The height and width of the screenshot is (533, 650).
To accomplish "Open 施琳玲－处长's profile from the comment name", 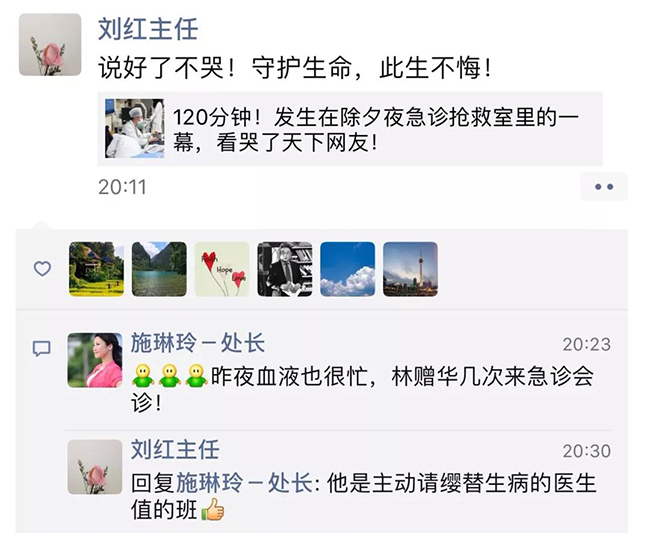I will coord(197,343).
